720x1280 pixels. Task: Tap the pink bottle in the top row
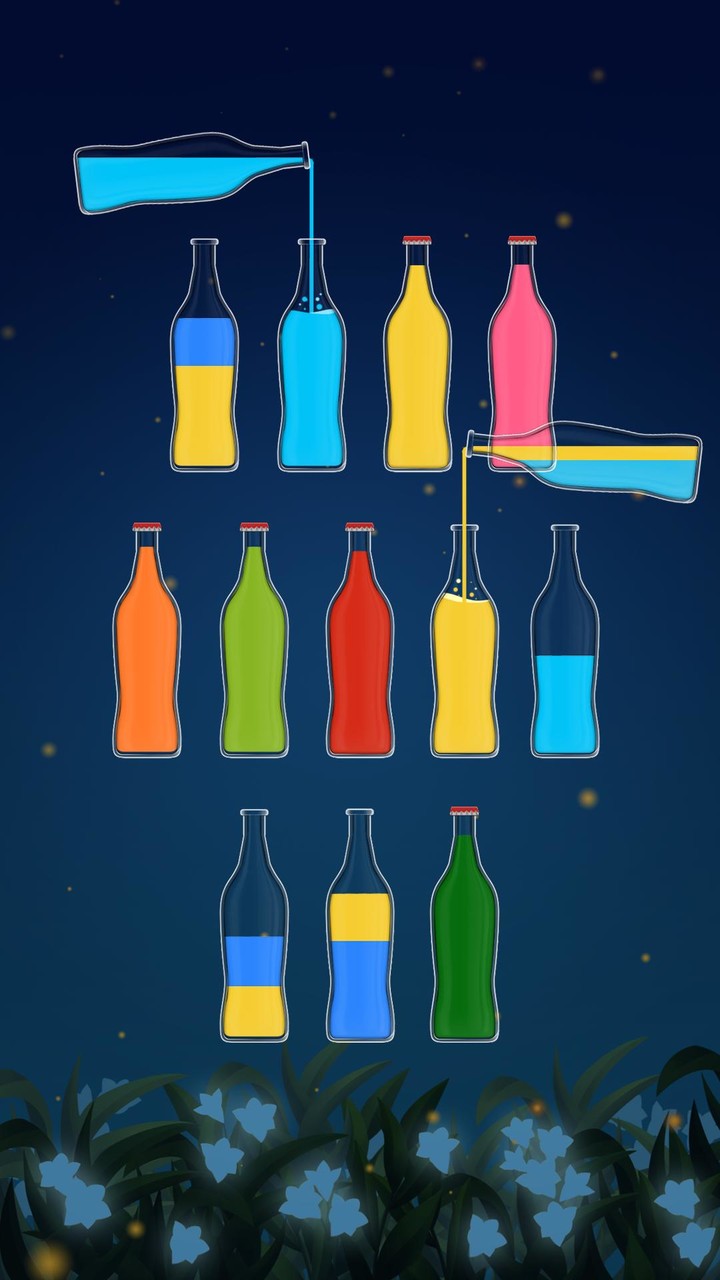(520, 350)
